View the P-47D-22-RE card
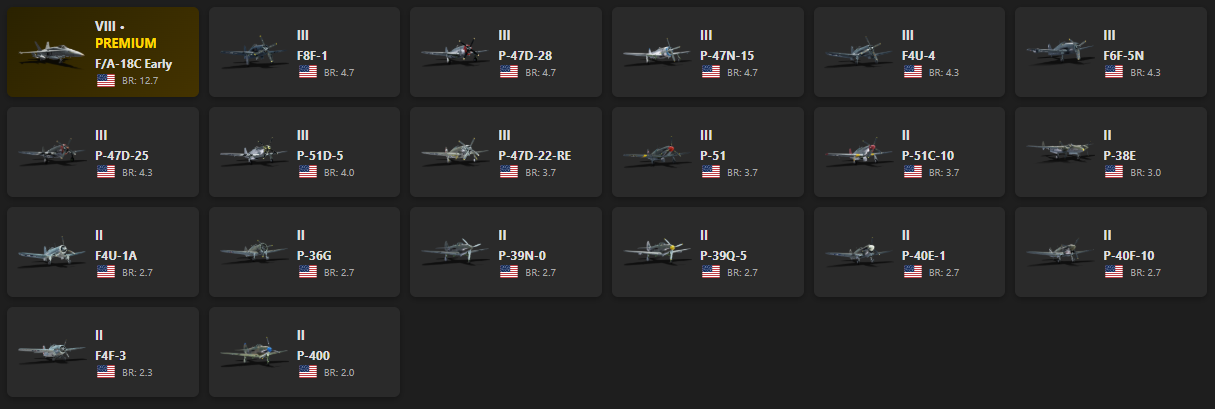1215x409 pixels. tap(506, 152)
